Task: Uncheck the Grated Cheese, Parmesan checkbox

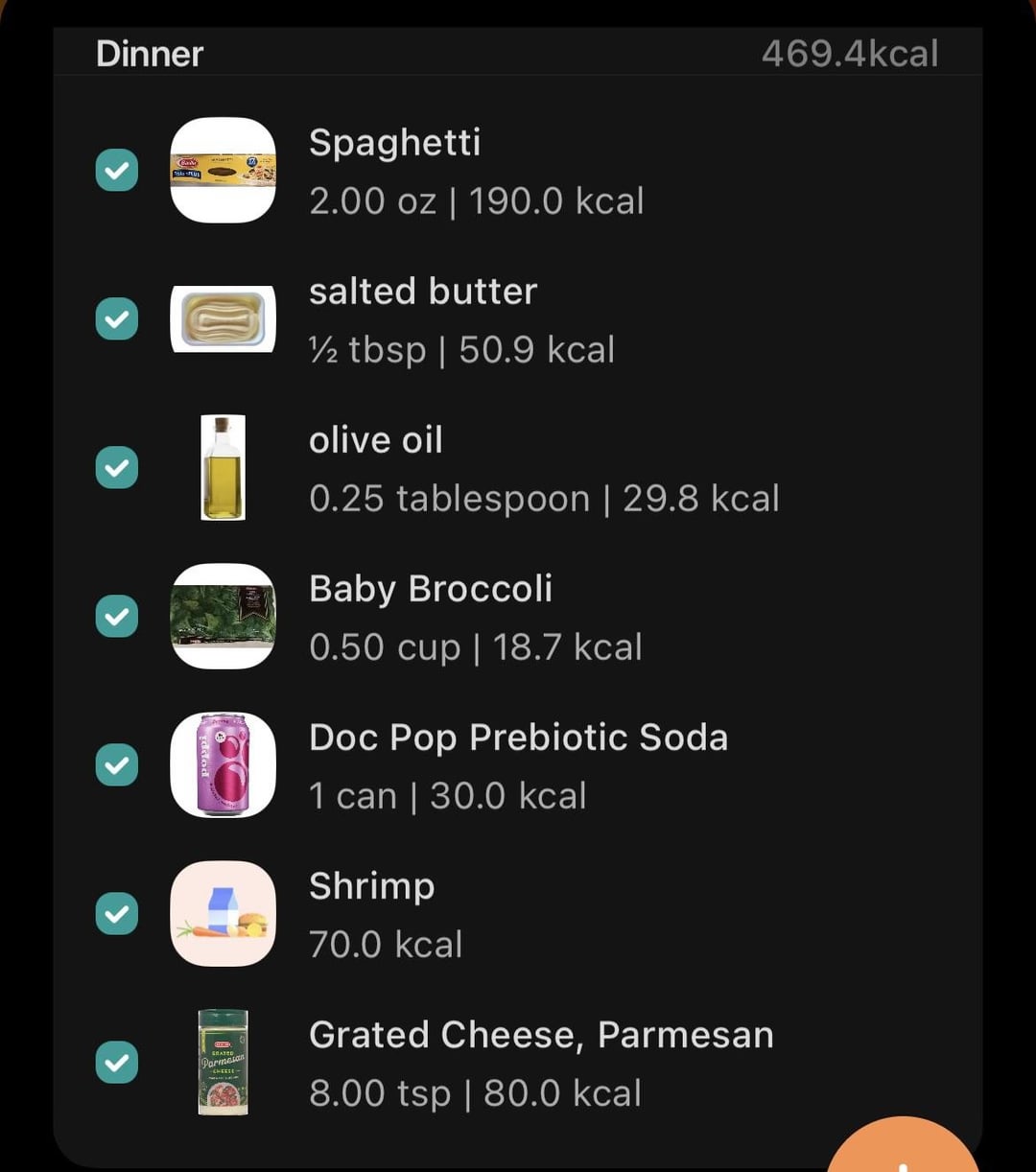Action: (117, 1063)
